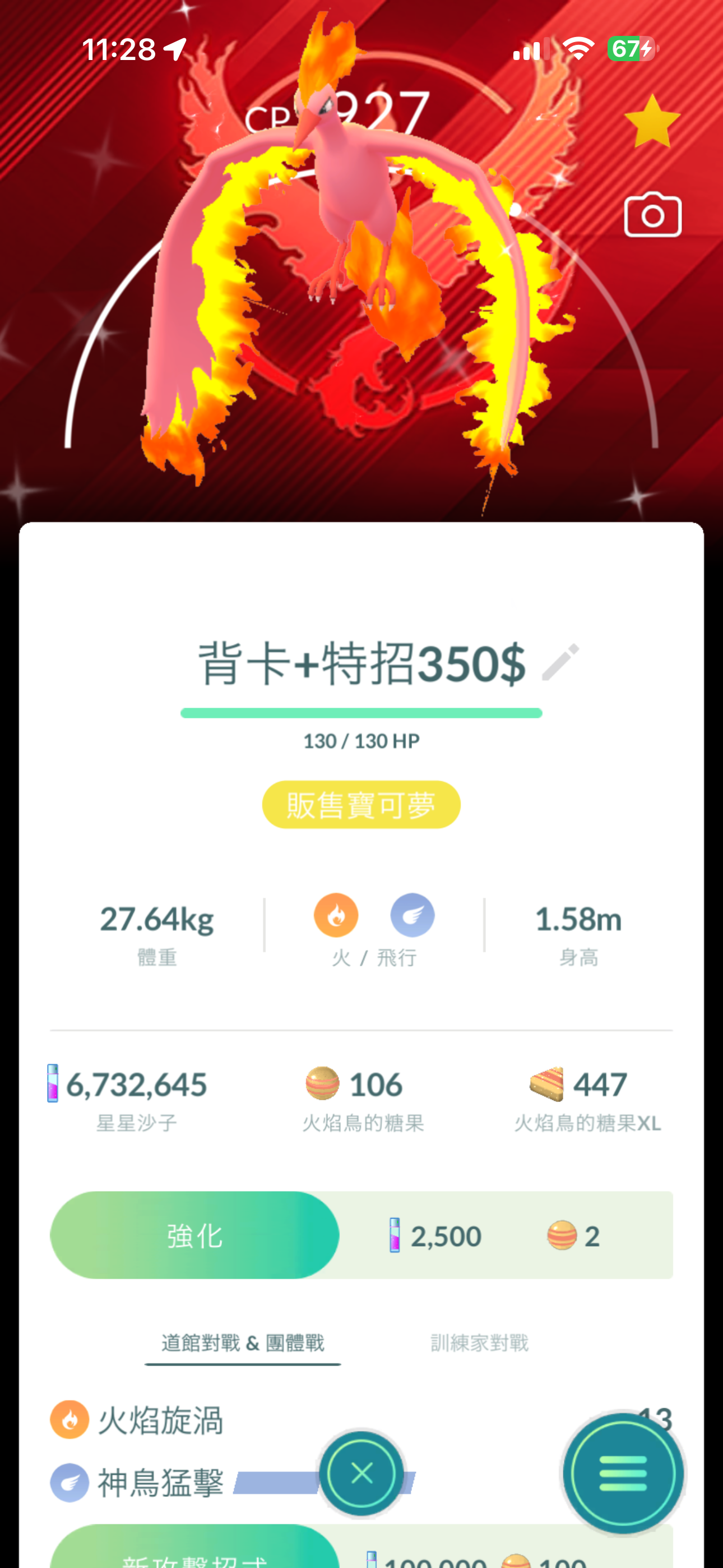Select the 道館對戰 & 團體戰 tab

tap(242, 1343)
